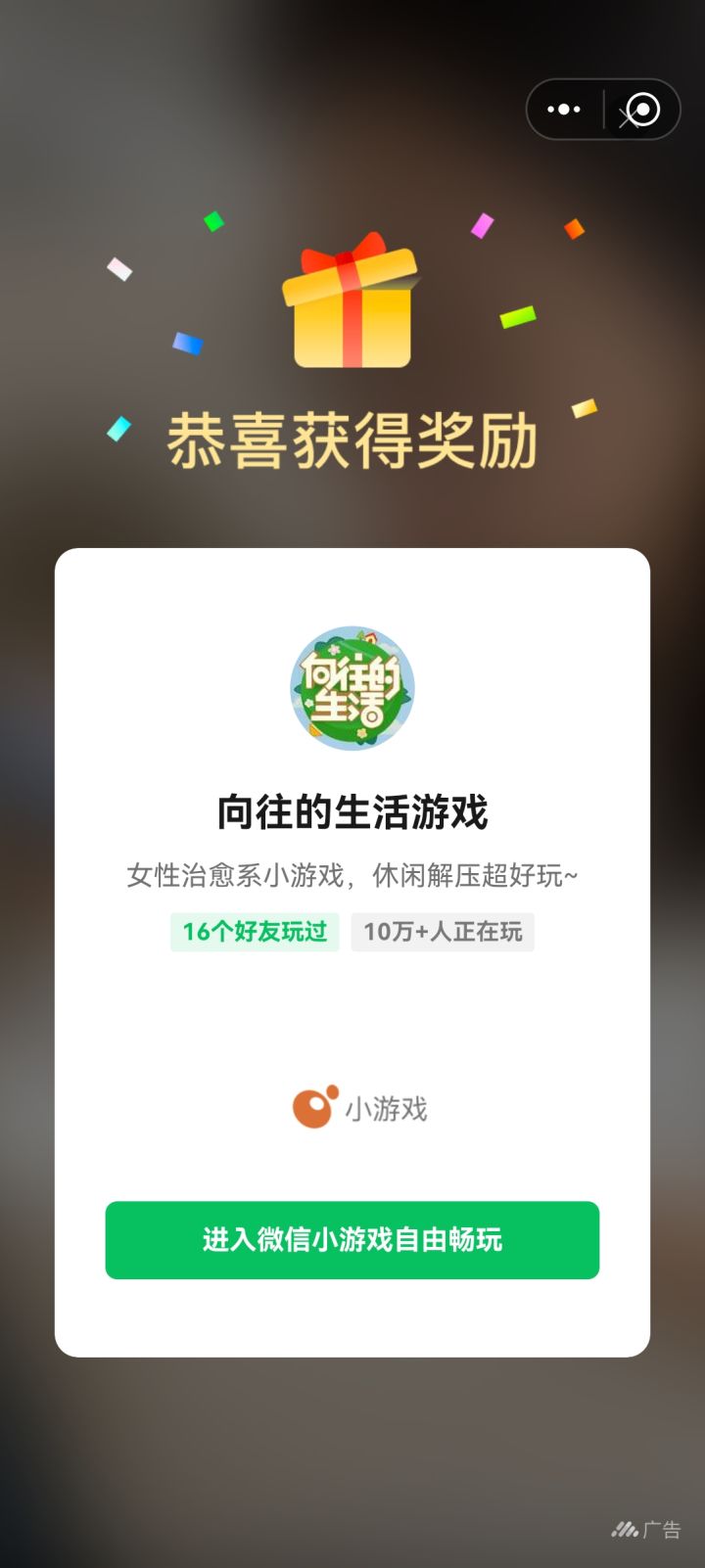This screenshot has height=1568, width=705.
Task: Click the 恭喜获得奖励 heading
Action: tap(352, 440)
